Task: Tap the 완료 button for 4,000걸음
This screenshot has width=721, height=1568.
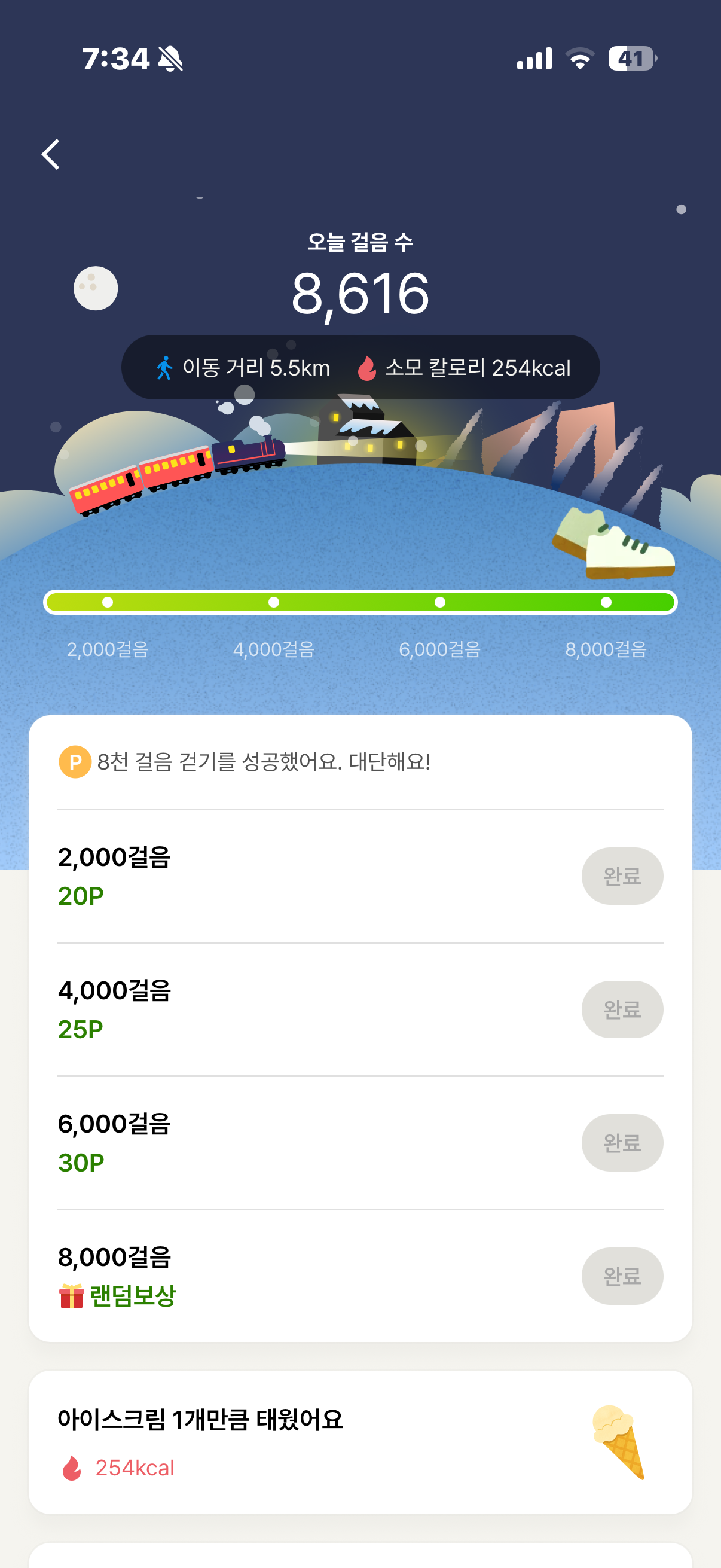Action: [x=622, y=1009]
